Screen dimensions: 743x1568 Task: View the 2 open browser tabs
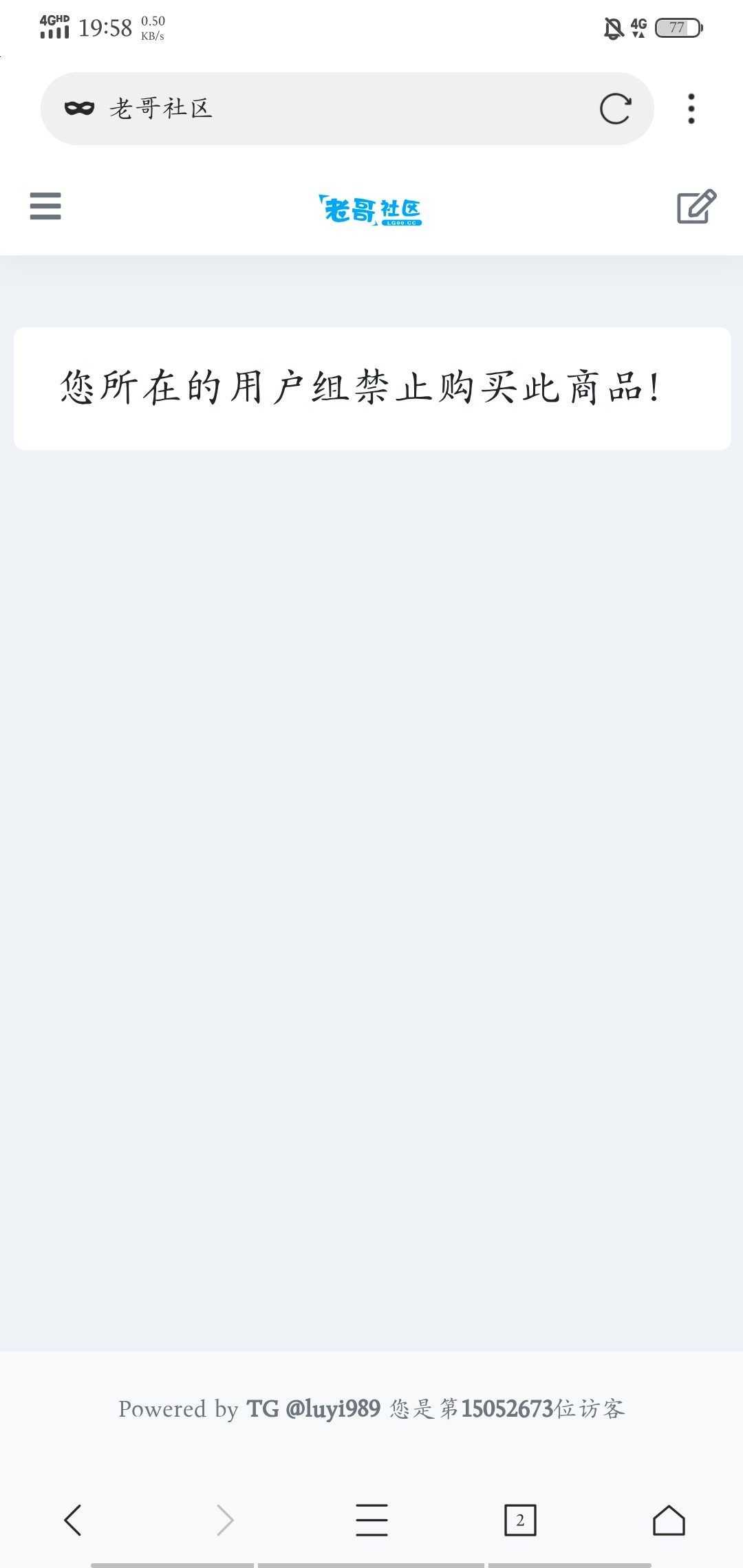[x=520, y=1520]
